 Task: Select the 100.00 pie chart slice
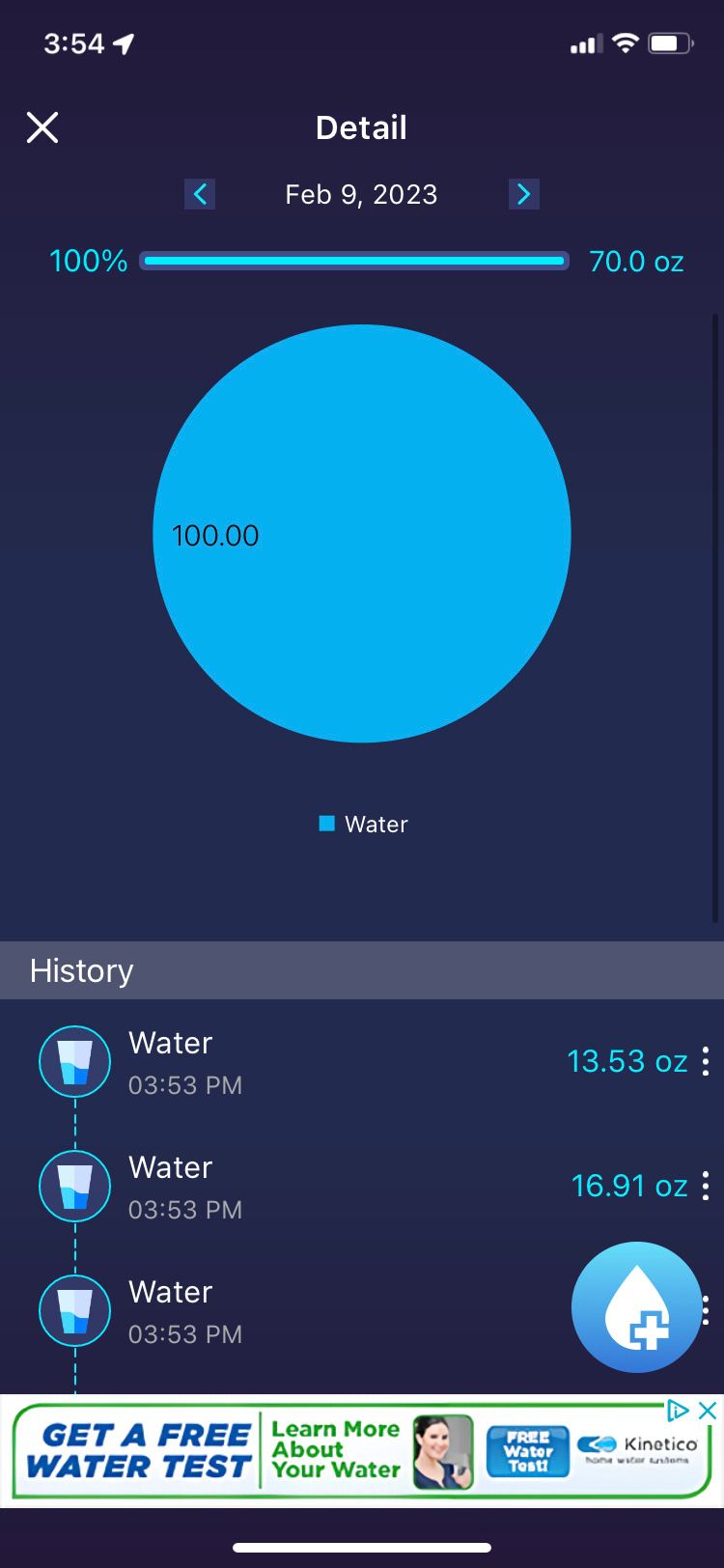coord(362,533)
